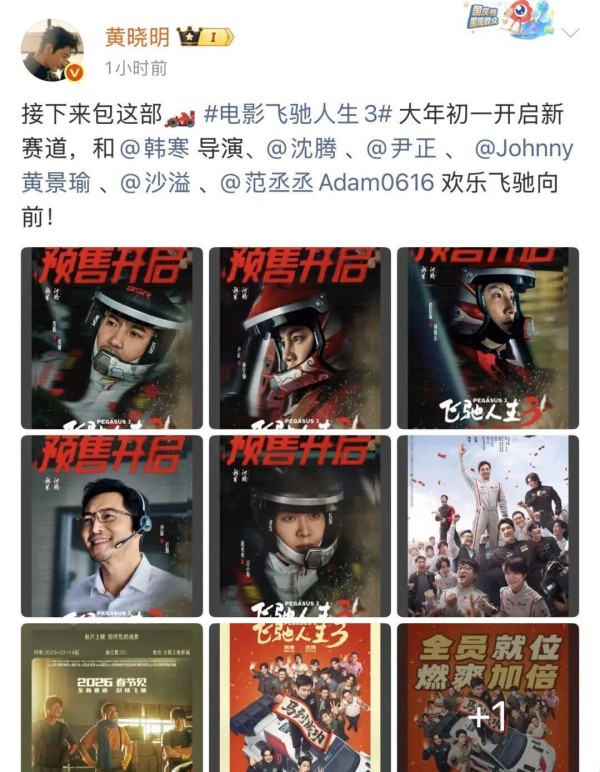Open the 黄晓明 username link

coord(137,37)
